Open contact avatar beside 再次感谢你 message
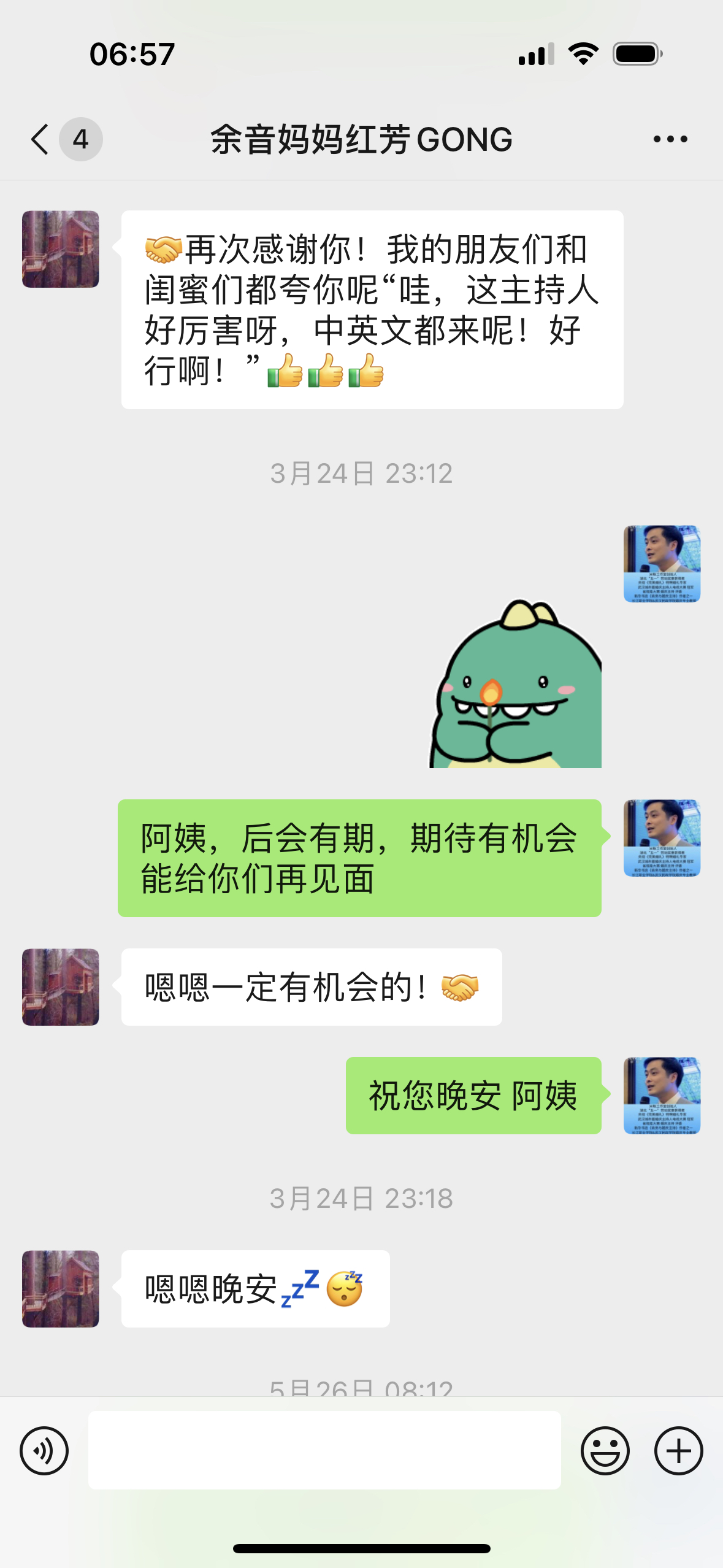 [x=61, y=249]
